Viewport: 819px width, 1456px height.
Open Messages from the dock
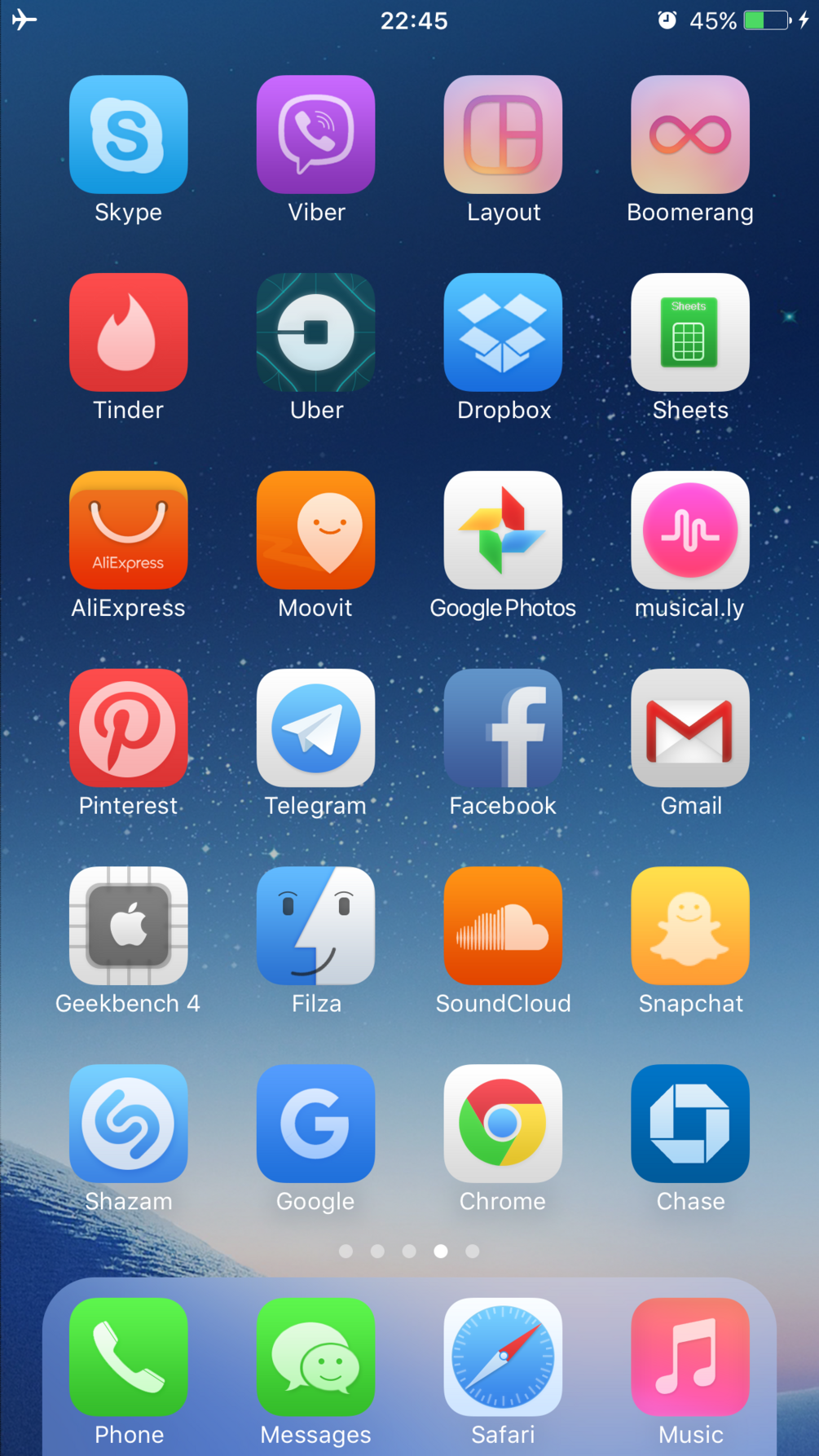pyautogui.click(x=315, y=1357)
